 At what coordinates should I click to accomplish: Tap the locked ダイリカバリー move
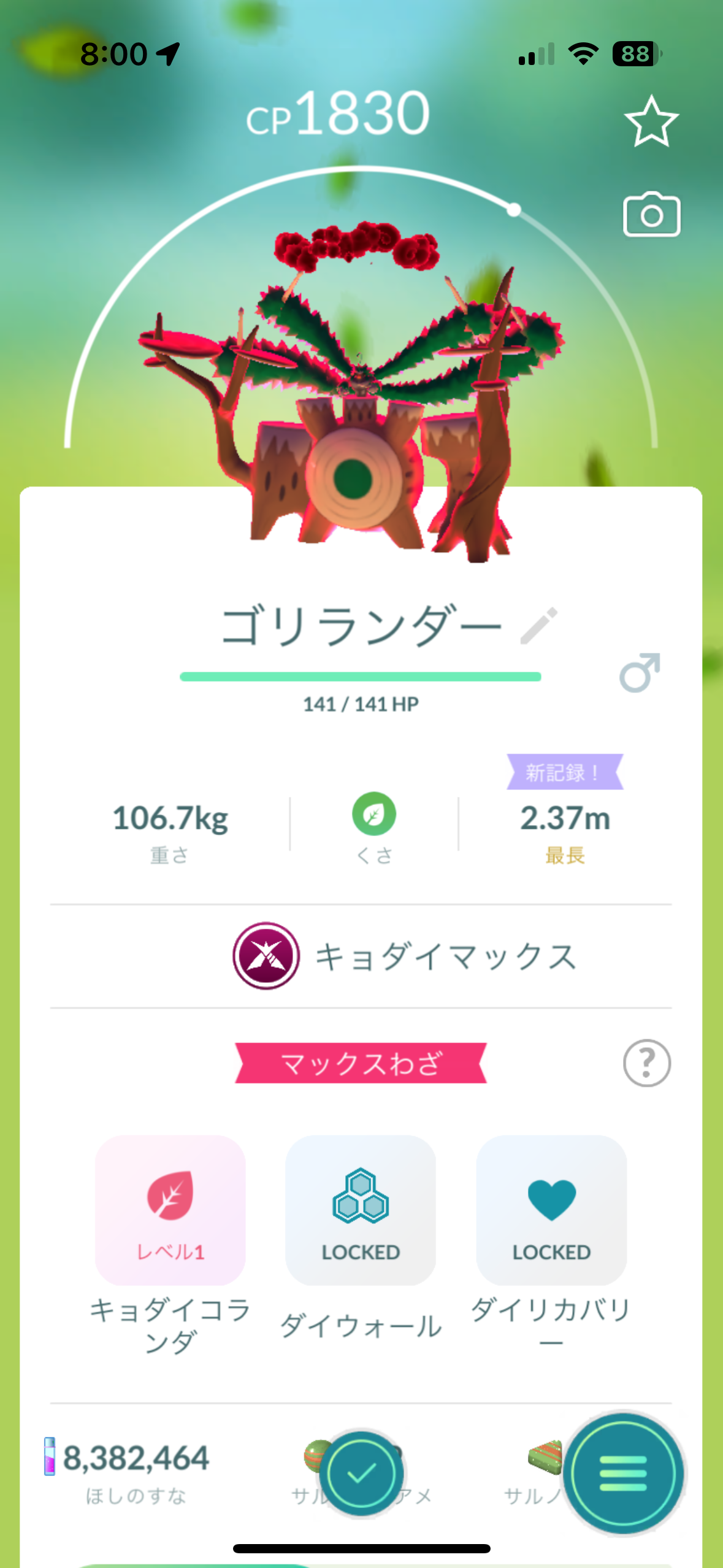tap(551, 1210)
